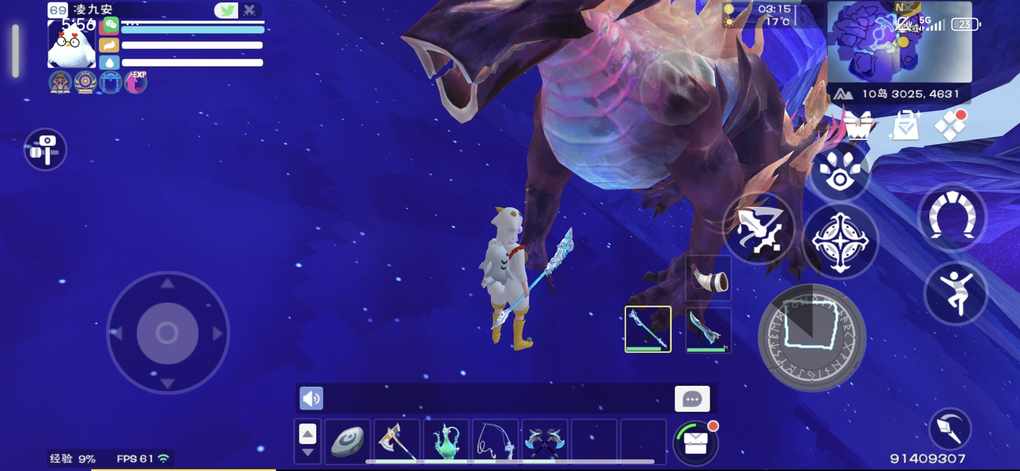Screen dimensions: 1020x471
Task: Open the diamond-grid menu icon
Action: 950,125
